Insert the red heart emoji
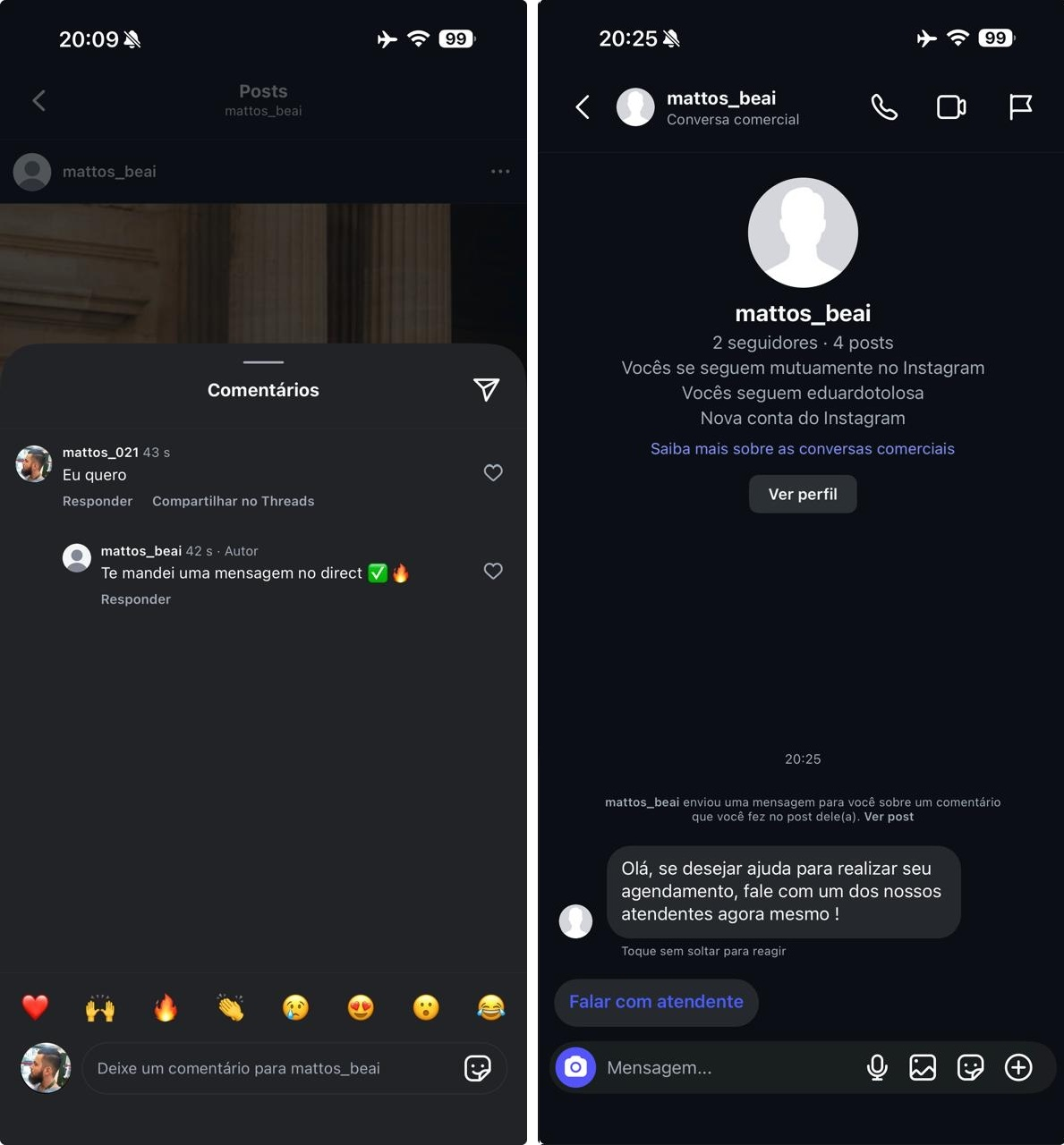Viewport: 1064px width, 1145px height. click(35, 1008)
